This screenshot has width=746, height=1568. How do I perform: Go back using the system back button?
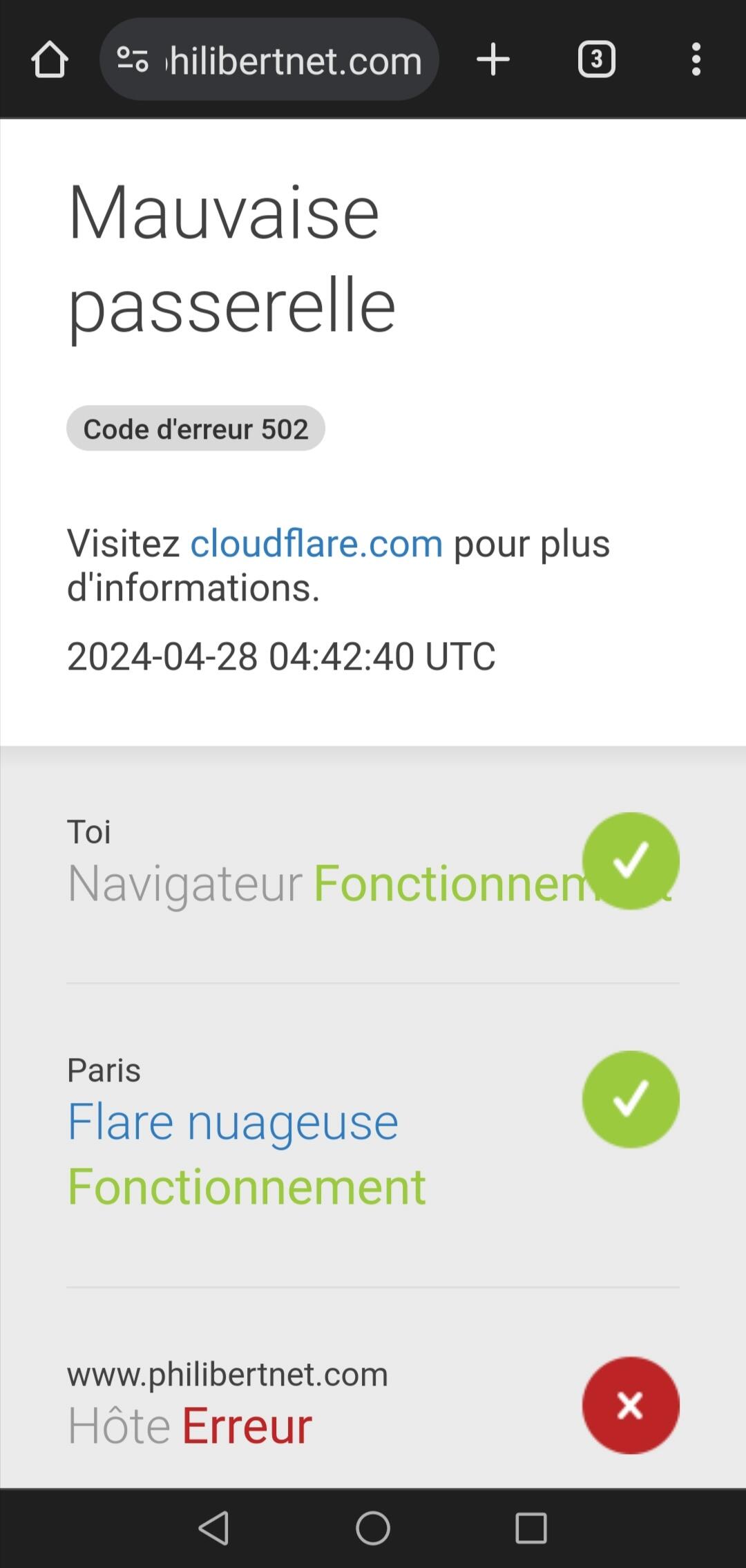[213, 1528]
